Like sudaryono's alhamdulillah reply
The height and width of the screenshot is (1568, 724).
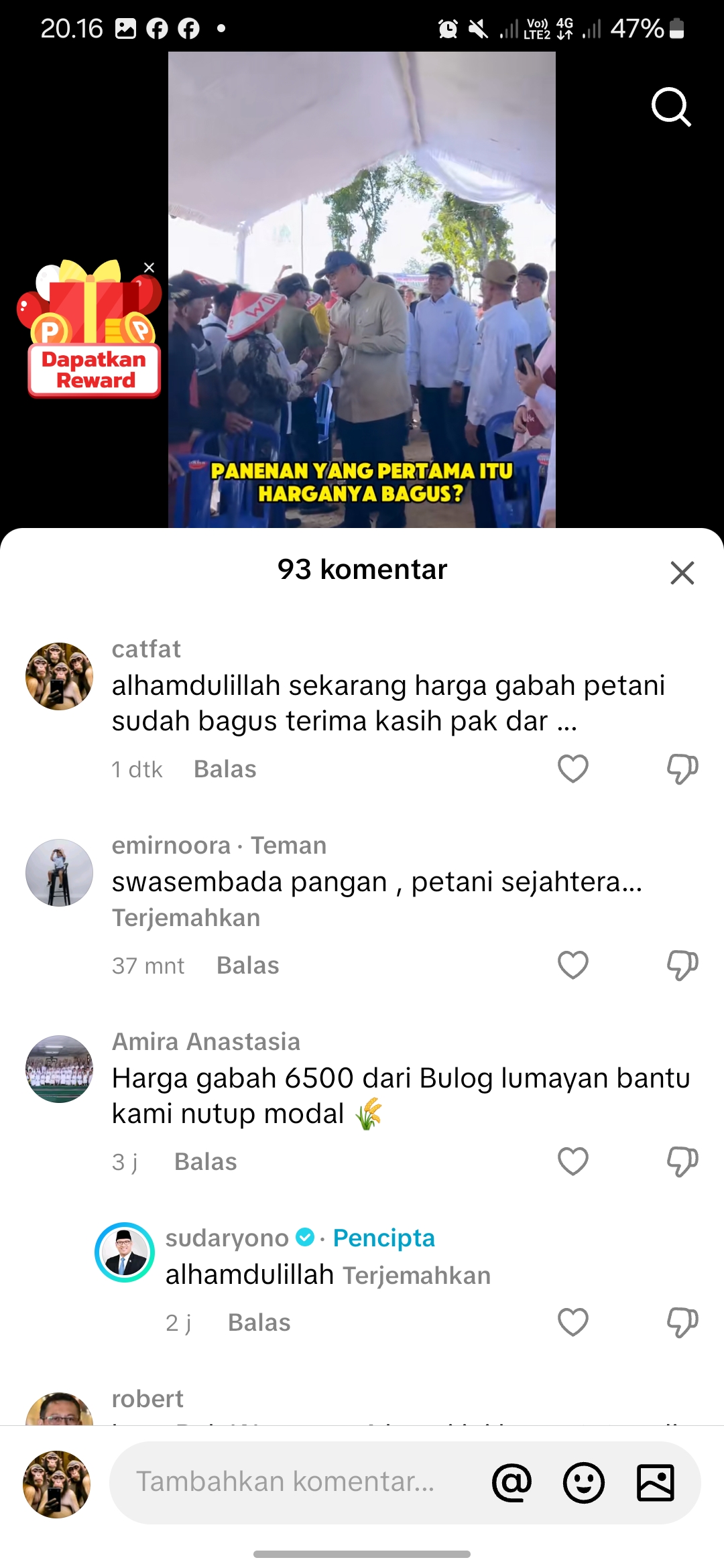click(573, 1322)
